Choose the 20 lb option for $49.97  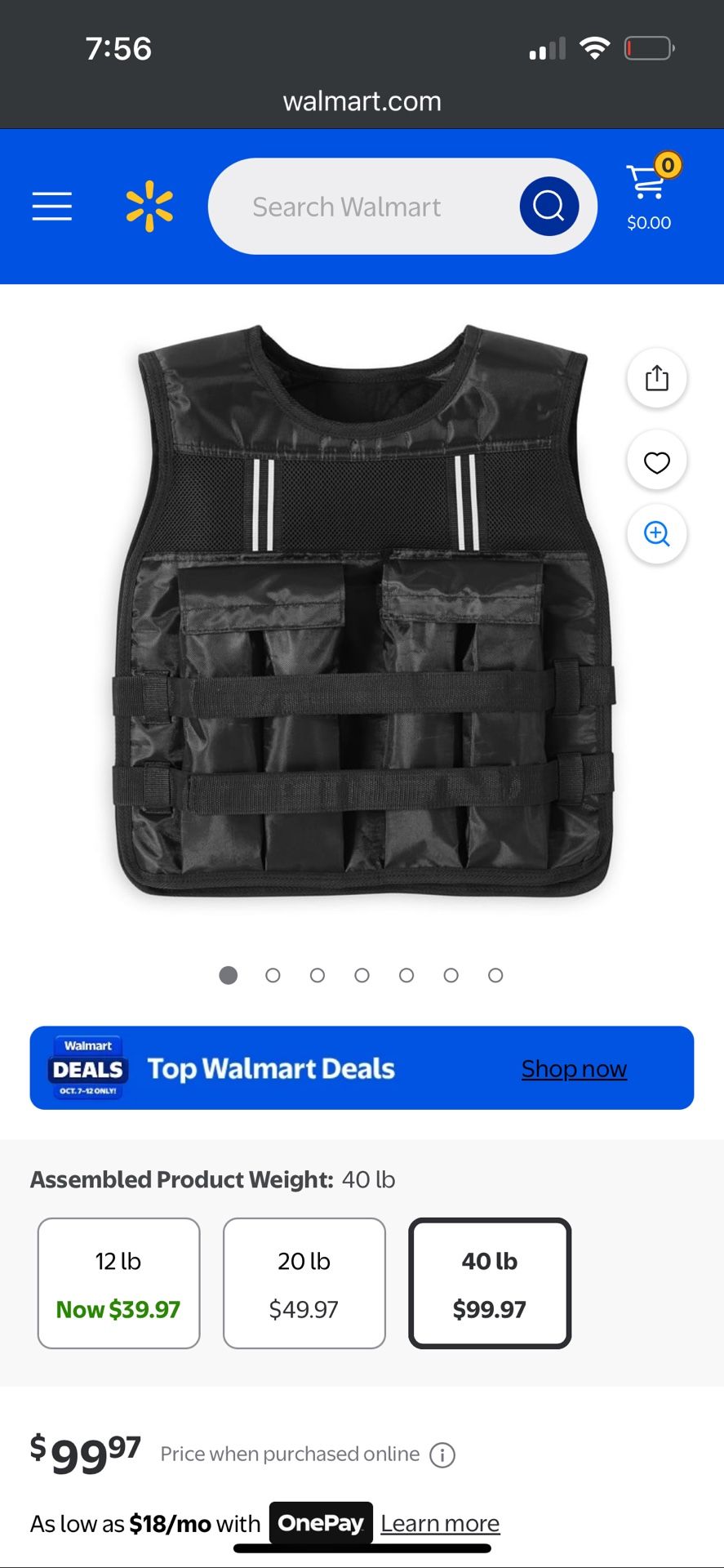(304, 1283)
